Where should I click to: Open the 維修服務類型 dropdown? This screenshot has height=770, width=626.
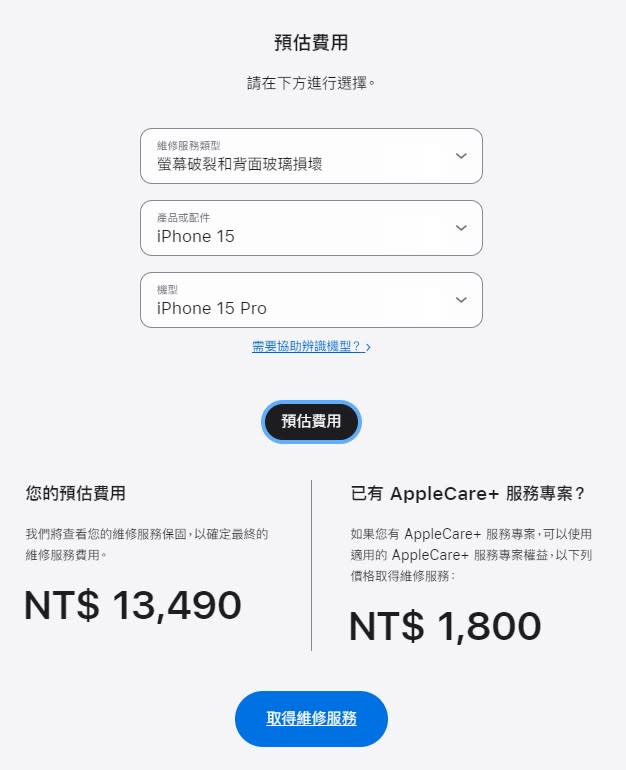tap(311, 156)
